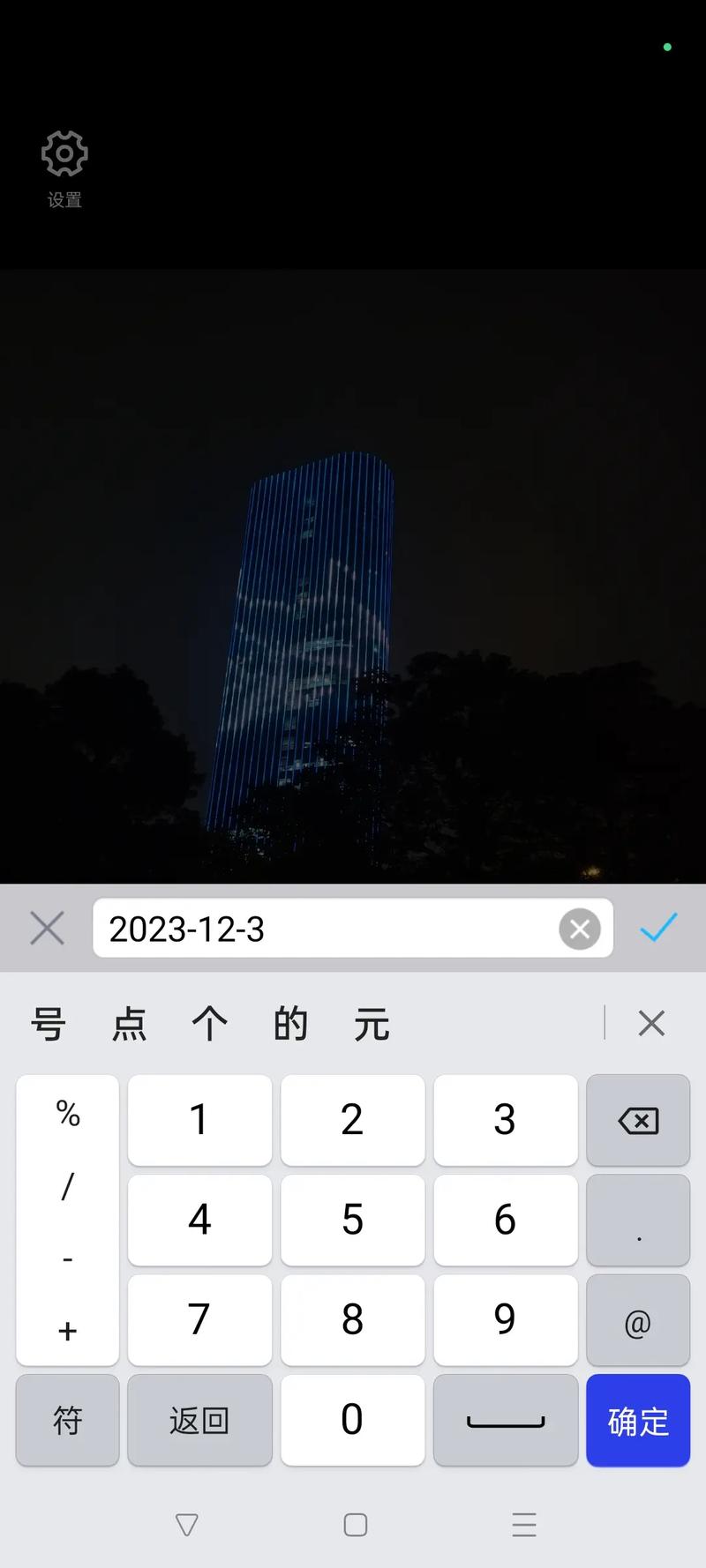Tap the checkmark to confirm text entry
This screenshot has height=1568, width=706.
(x=658, y=929)
